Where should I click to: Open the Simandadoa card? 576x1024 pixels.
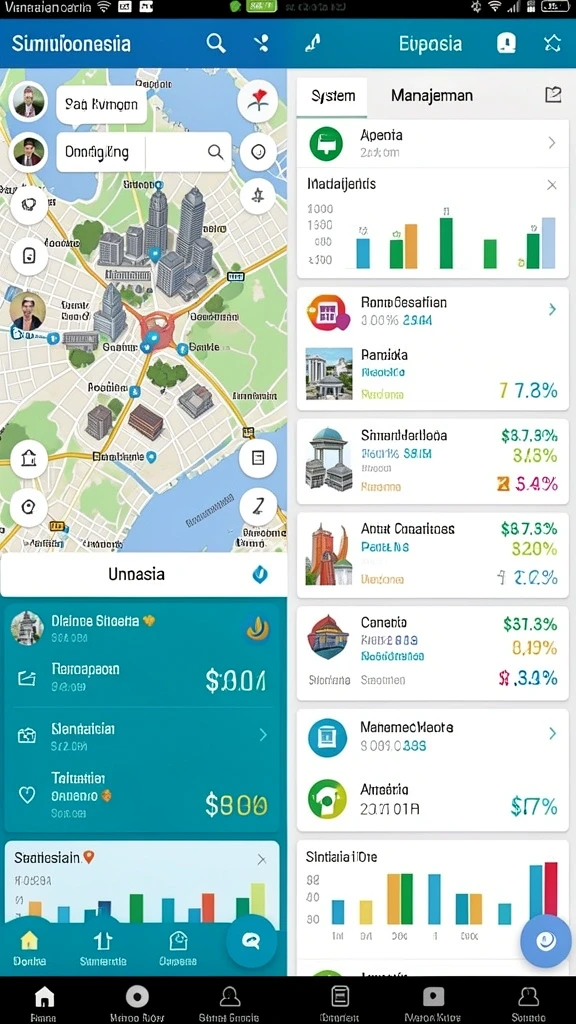tap(432, 462)
